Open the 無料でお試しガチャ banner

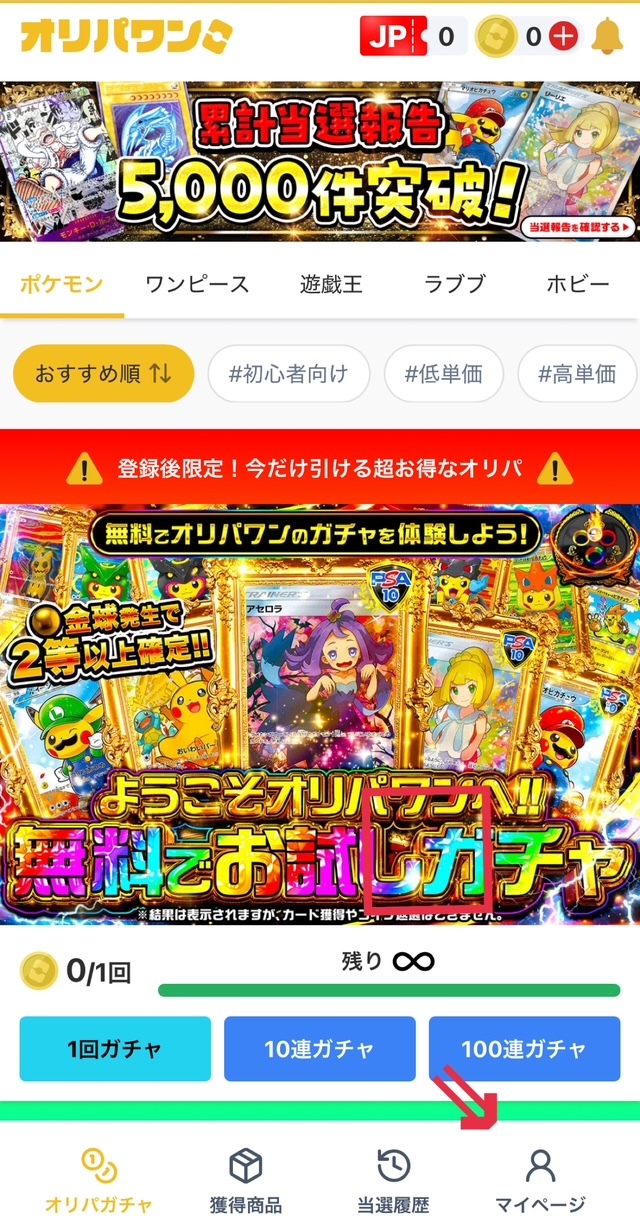point(320,714)
